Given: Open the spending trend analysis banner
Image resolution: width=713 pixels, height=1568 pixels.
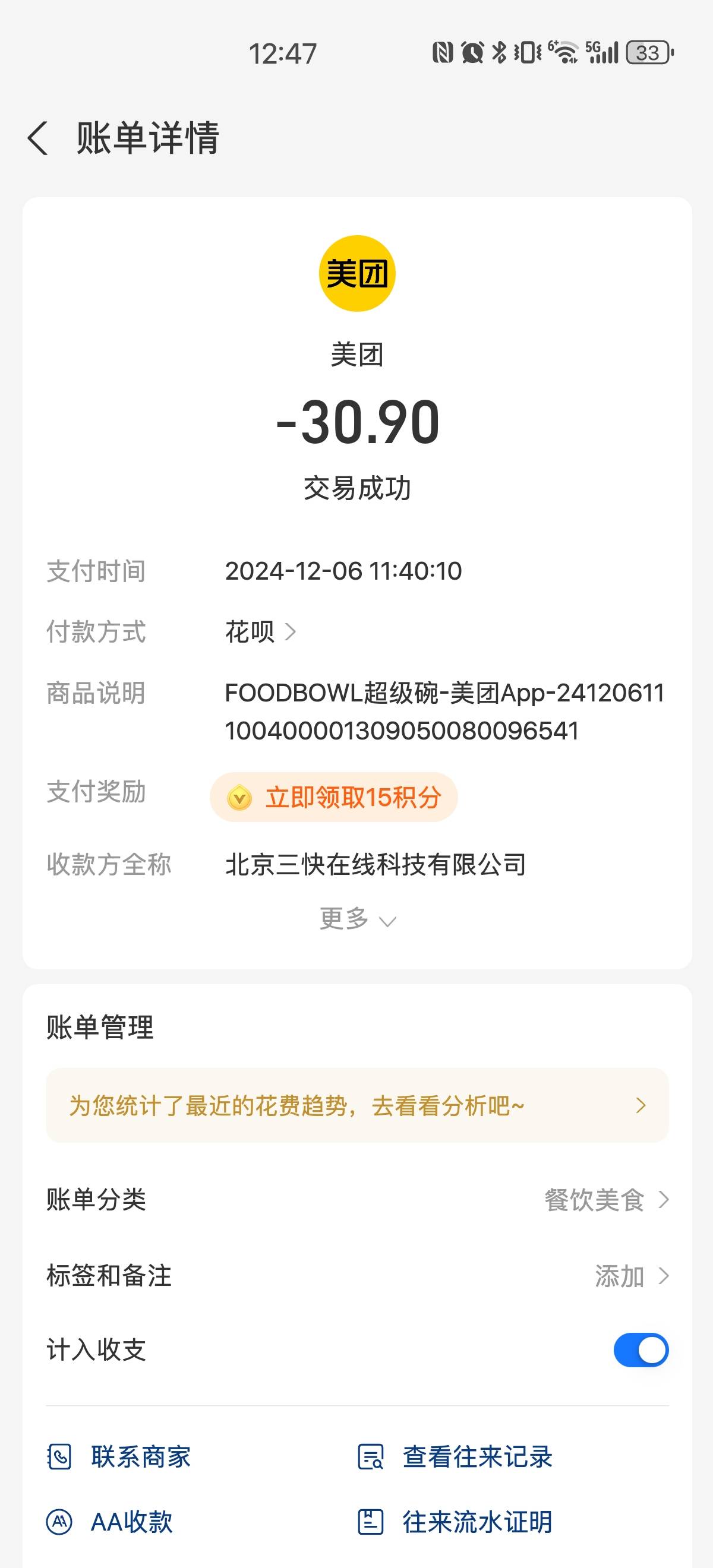Looking at the screenshot, I should 358,1105.
